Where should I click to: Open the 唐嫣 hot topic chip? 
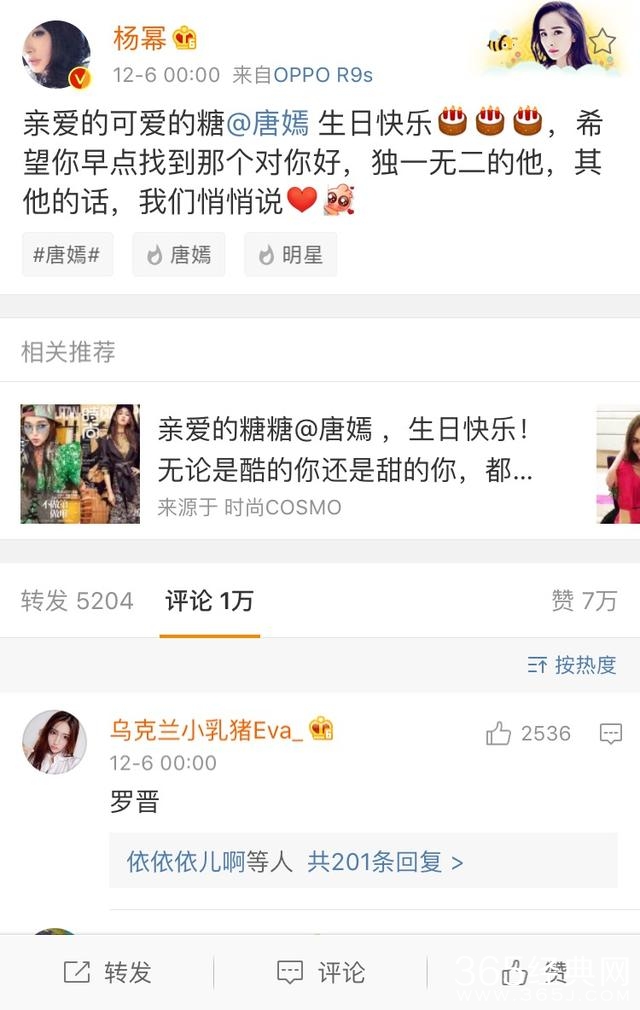pyautogui.click(x=179, y=255)
